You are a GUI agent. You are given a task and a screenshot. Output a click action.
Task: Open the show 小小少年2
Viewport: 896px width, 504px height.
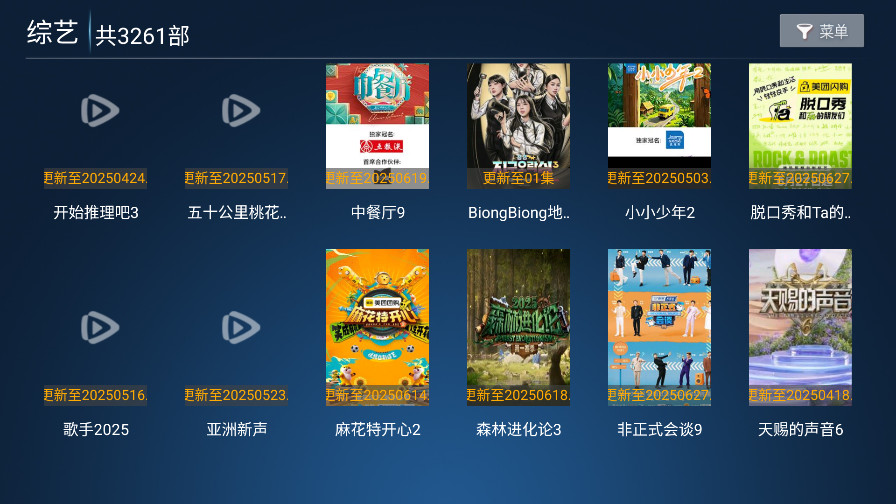(659, 127)
